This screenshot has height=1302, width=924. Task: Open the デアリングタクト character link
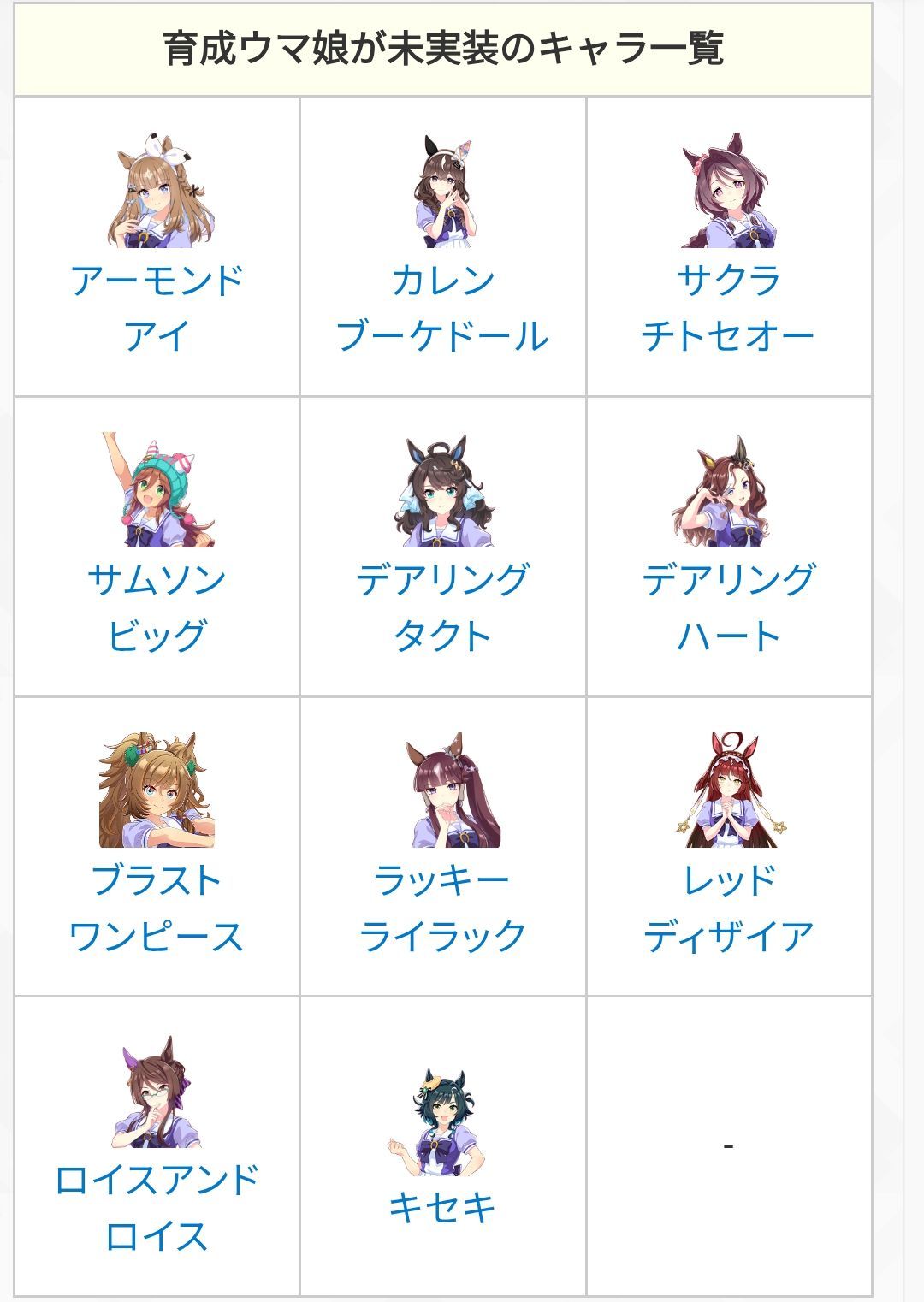pos(442,607)
